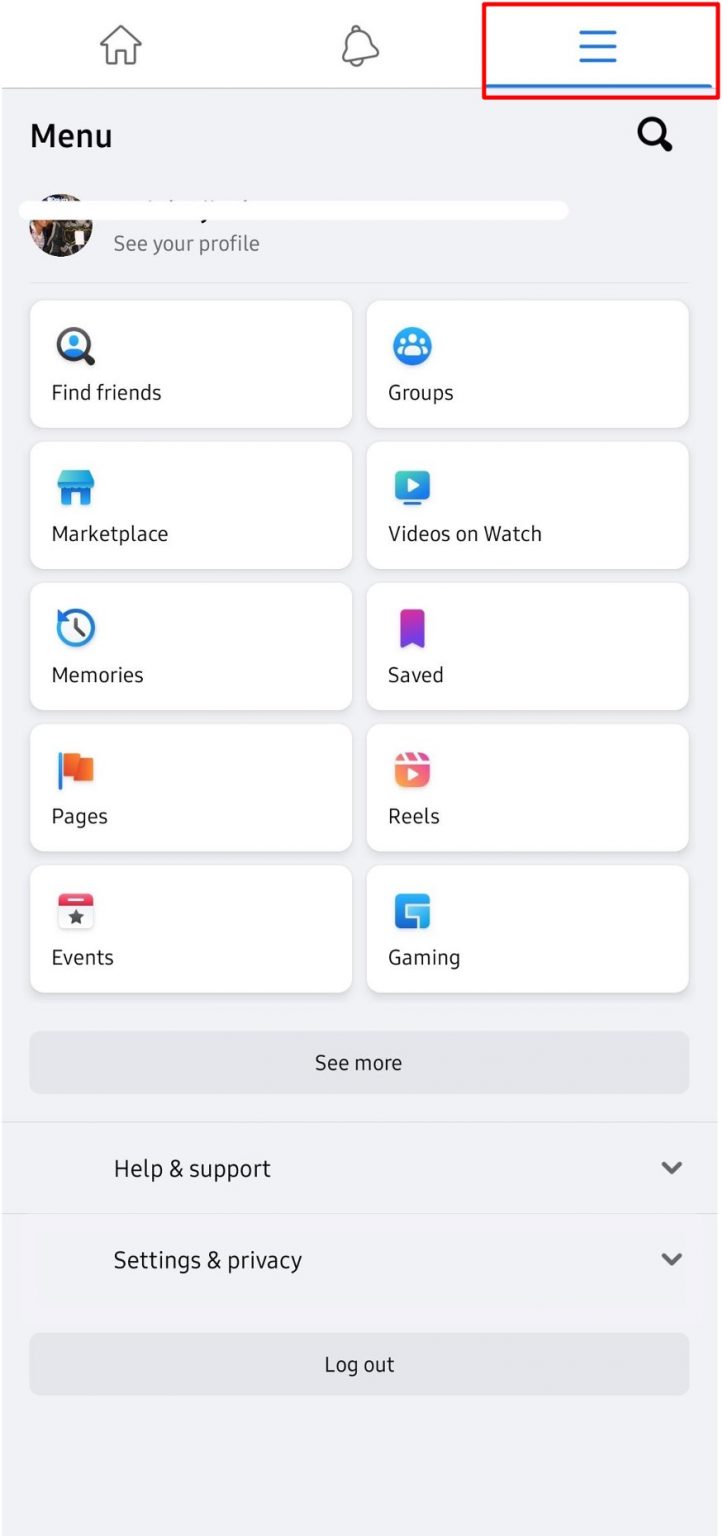Image resolution: width=723 pixels, height=1536 pixels.
Task: Launch Reels
Action: [527, 788]
